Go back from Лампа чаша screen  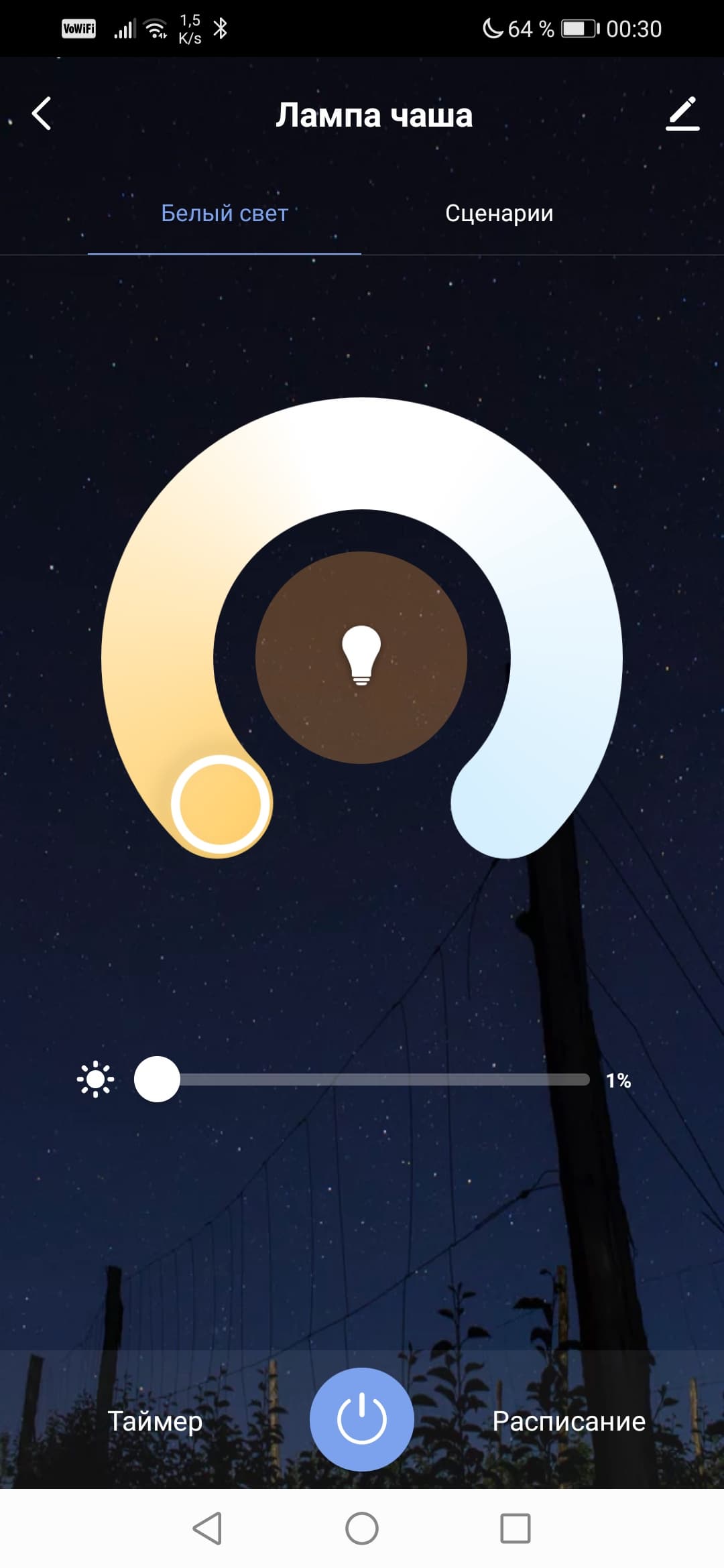point(42,113)
